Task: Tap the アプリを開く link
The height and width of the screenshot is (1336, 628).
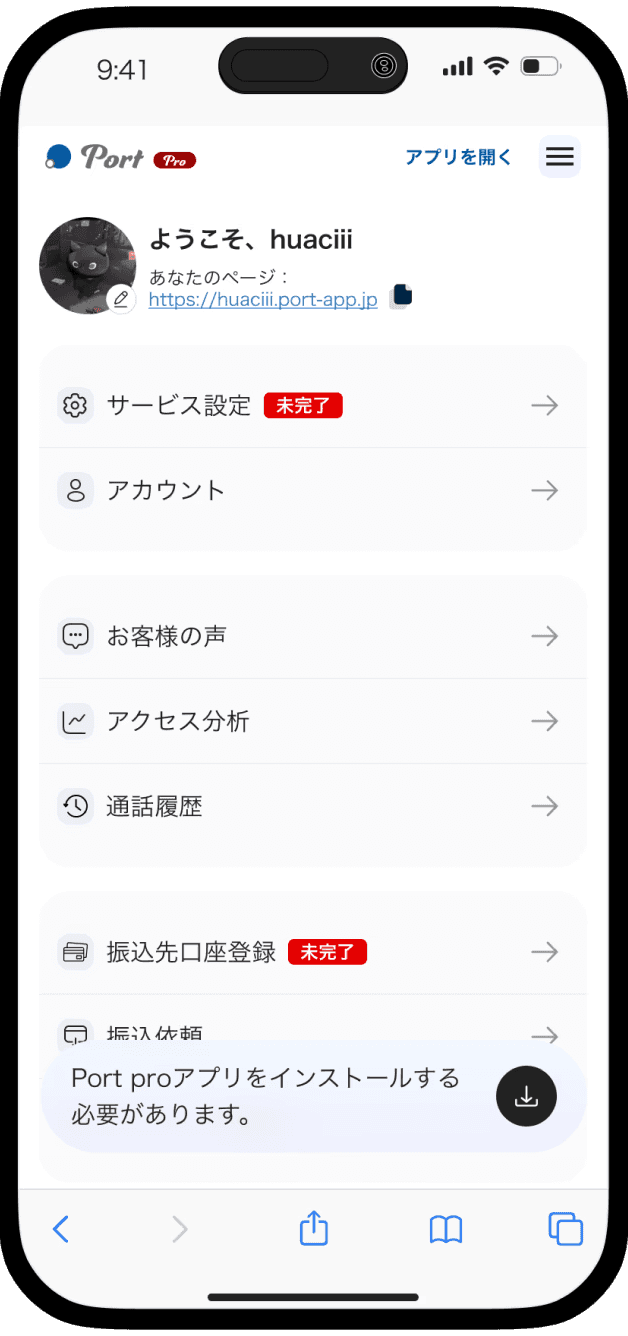Action: coord(459,157)
